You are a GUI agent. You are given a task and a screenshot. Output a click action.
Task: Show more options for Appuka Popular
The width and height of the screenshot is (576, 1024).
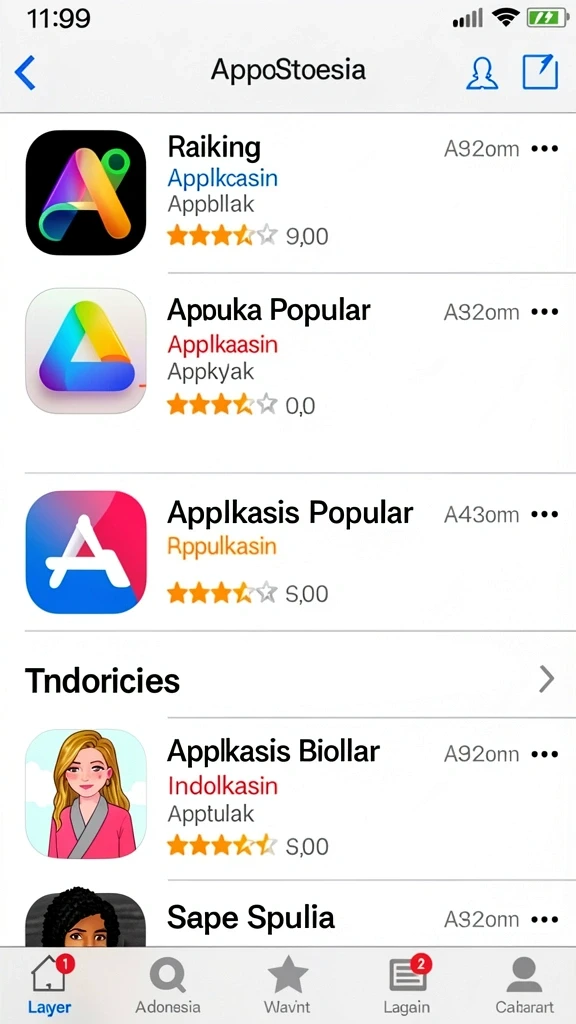tap(545, 312)
